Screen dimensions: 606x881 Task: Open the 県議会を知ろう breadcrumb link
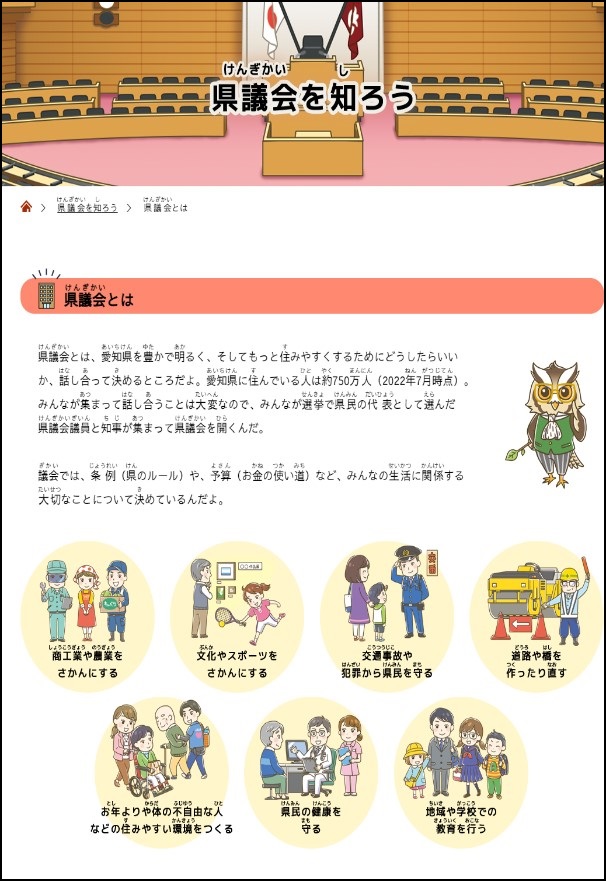click(87, 208)
